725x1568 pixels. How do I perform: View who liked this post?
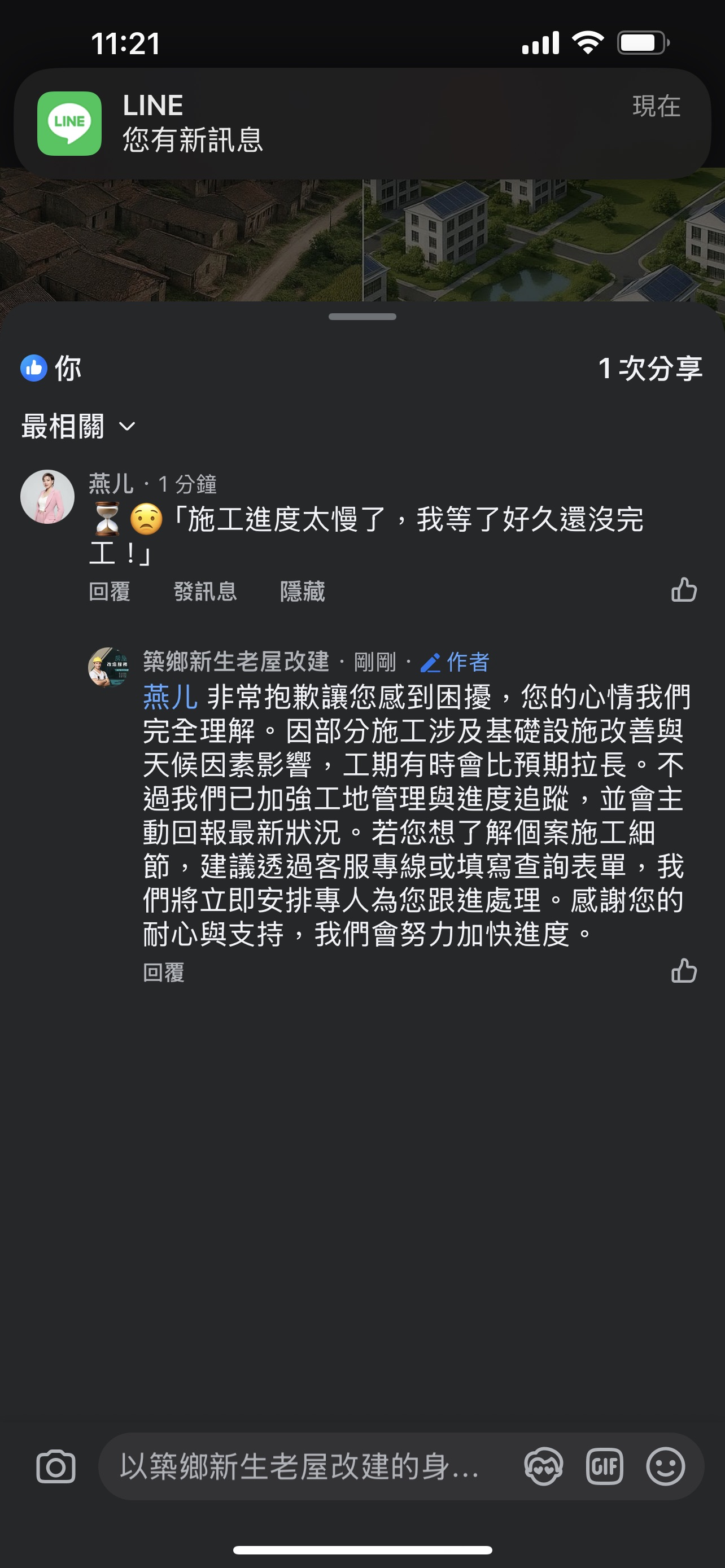(x=51, y=368)
